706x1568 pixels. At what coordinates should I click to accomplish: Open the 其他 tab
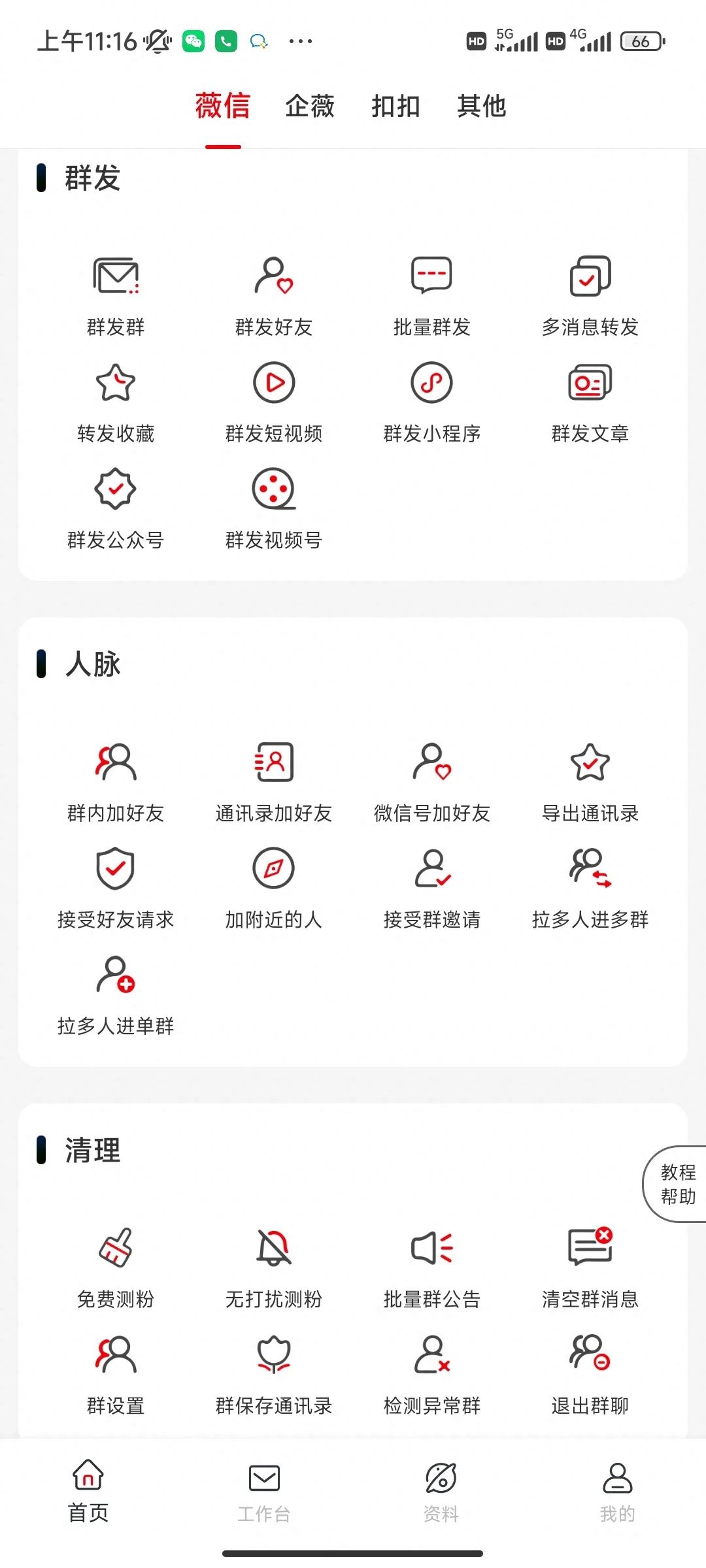coord(482,106)
